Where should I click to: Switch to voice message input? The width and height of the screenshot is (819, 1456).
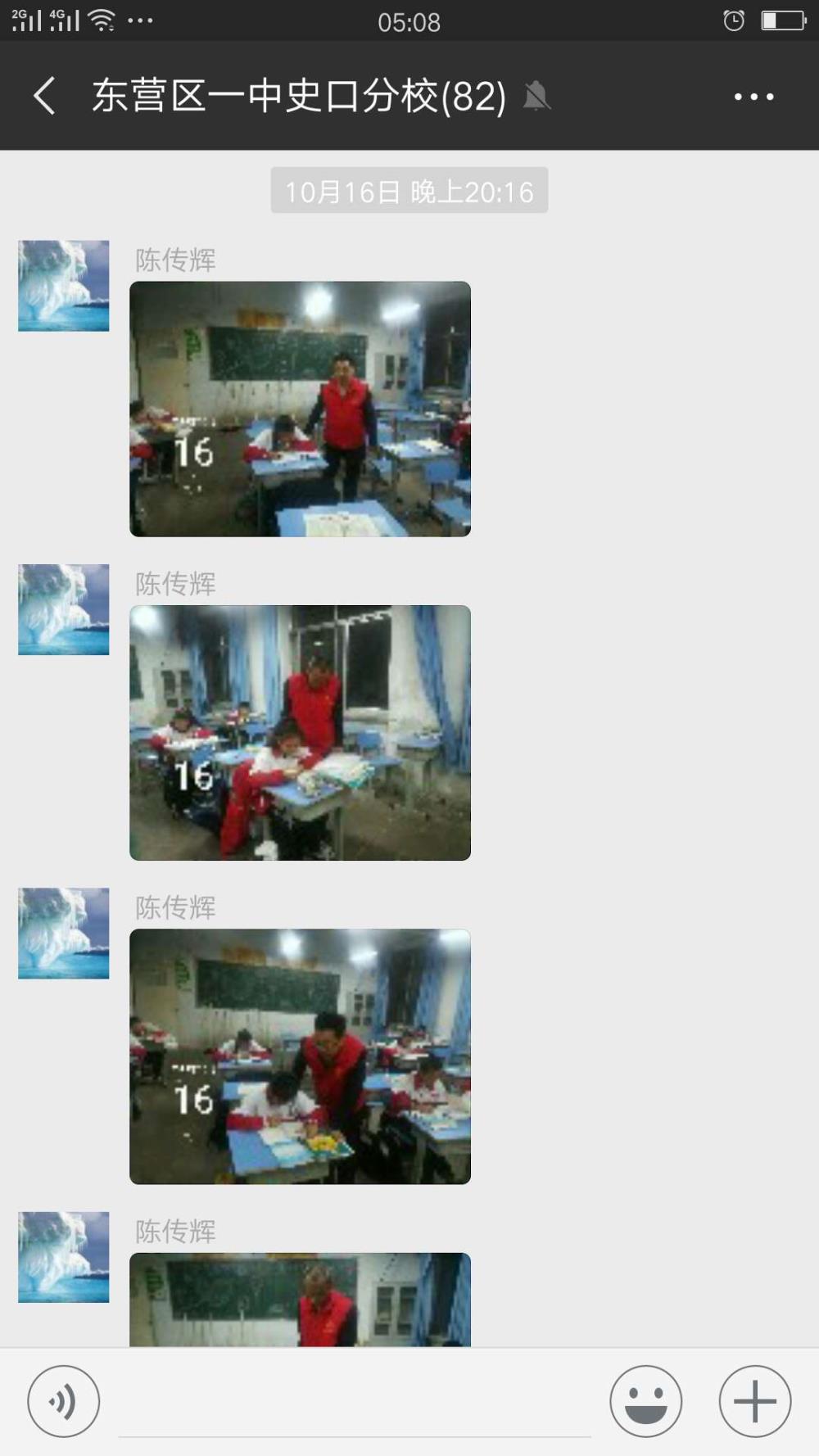pyautogui.click(x=64, y=1401)
